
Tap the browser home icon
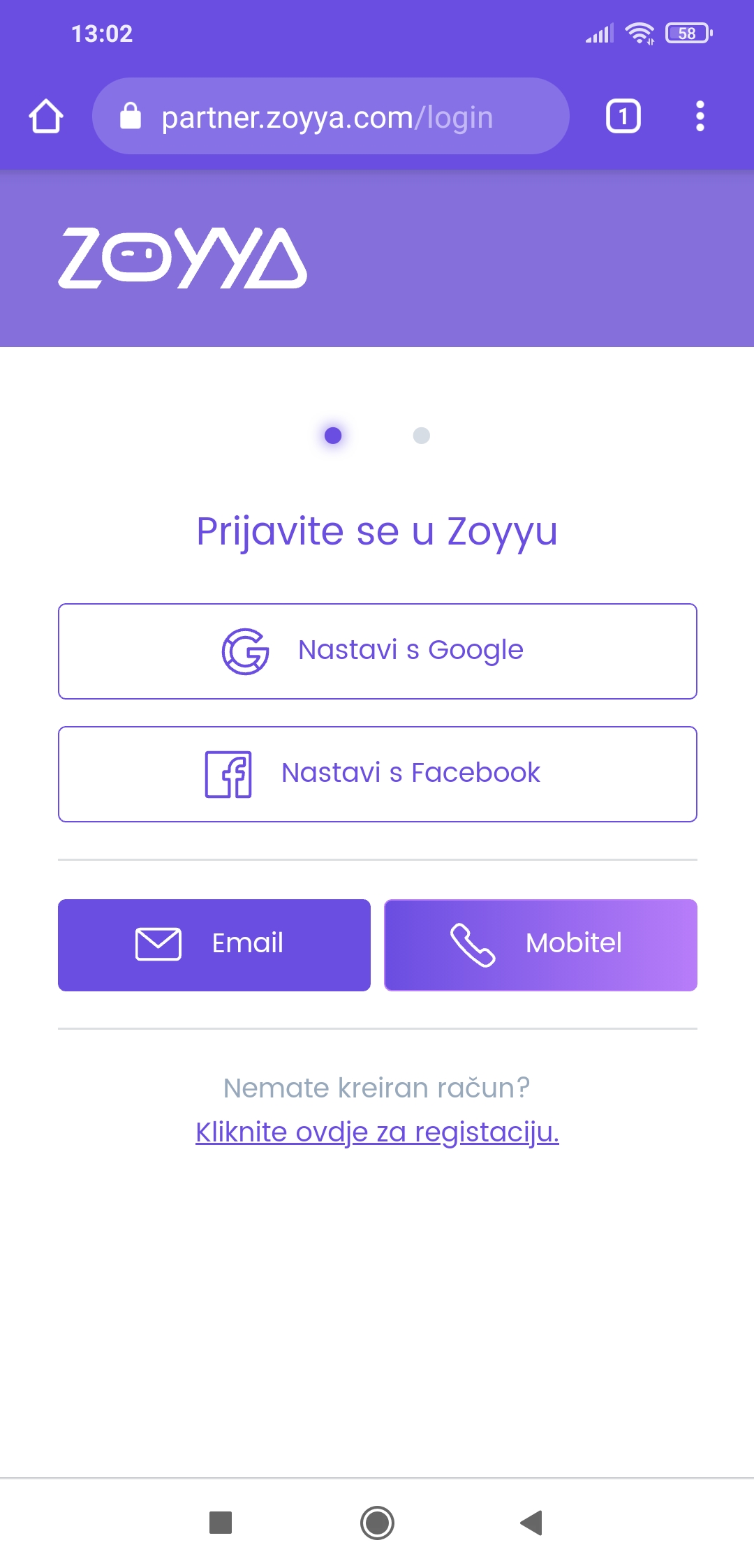tap(46, 117)
